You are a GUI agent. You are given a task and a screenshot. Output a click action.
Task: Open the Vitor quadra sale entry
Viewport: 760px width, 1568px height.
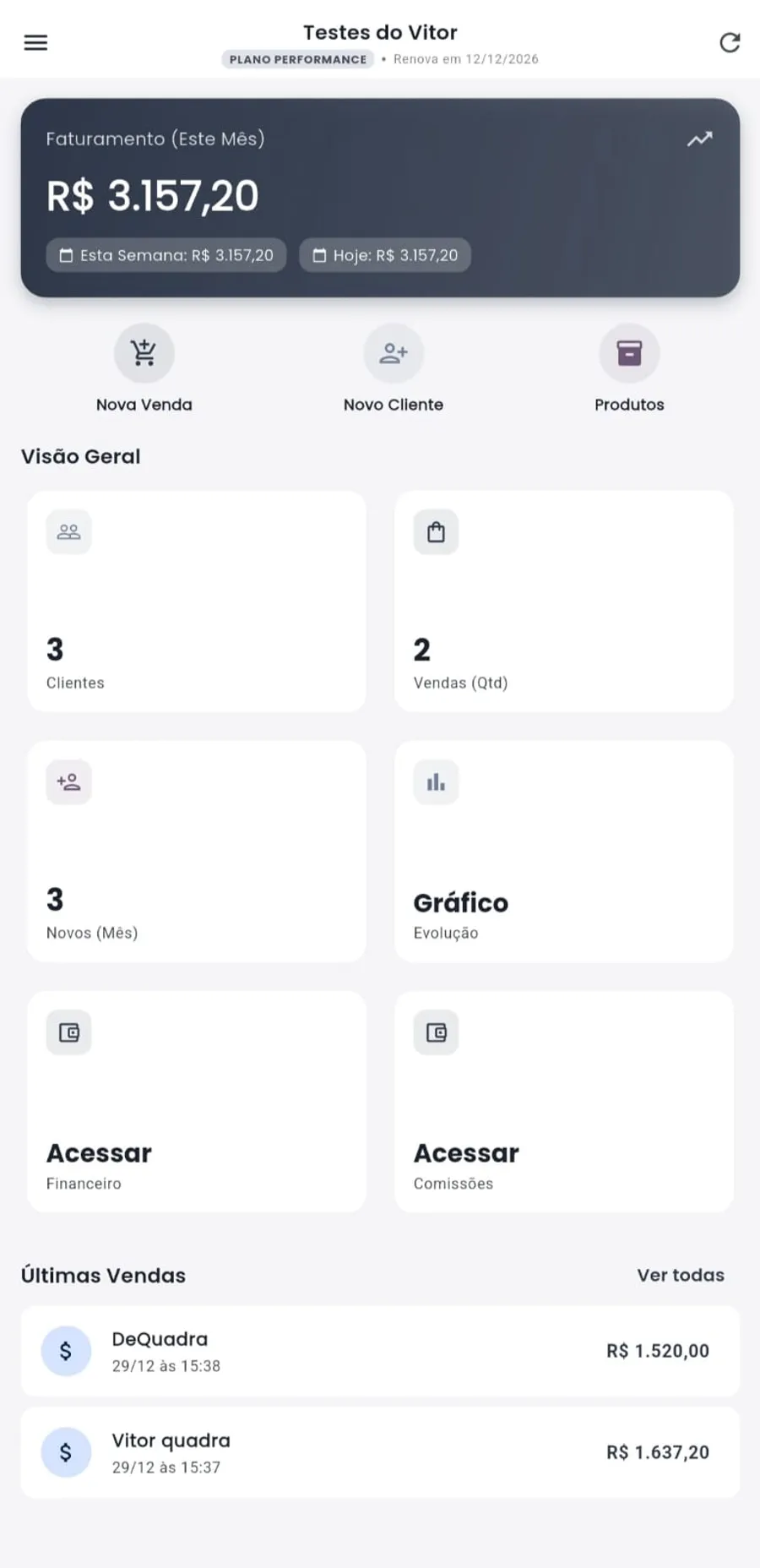tap(380, 1452)
